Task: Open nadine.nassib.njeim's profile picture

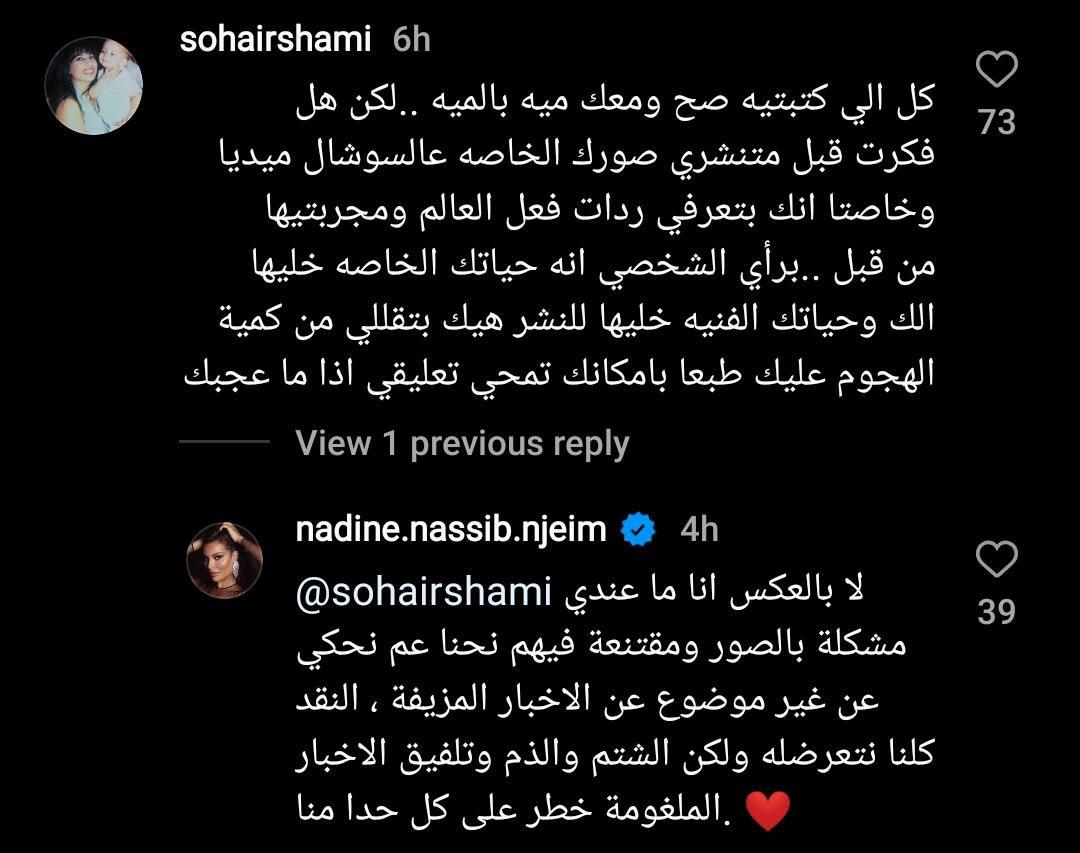Action: pos(225,560)
